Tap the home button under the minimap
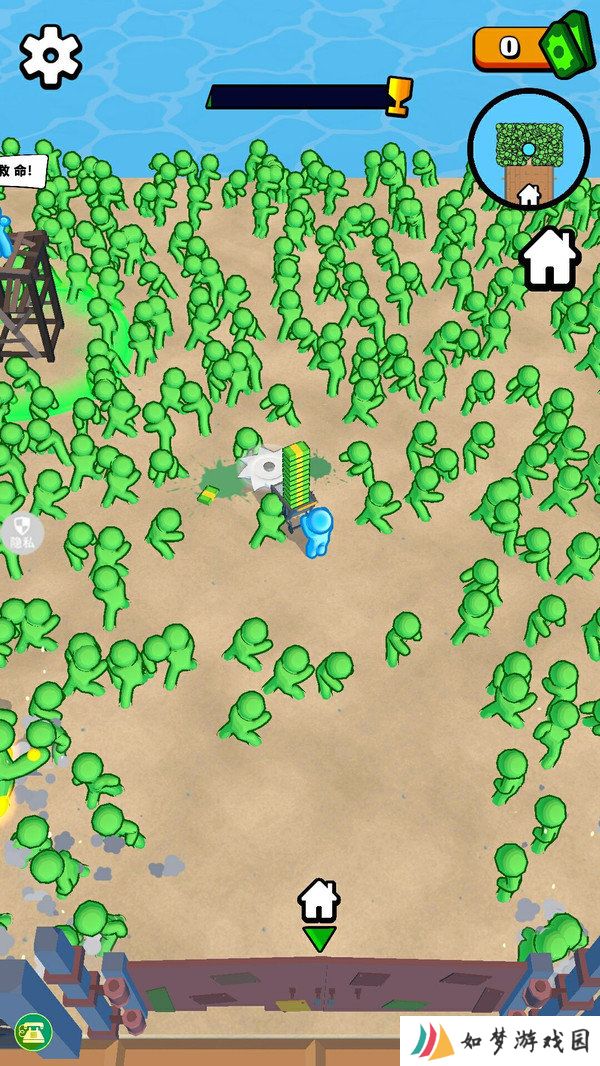600x1066 pixels. tap(549, 258)
